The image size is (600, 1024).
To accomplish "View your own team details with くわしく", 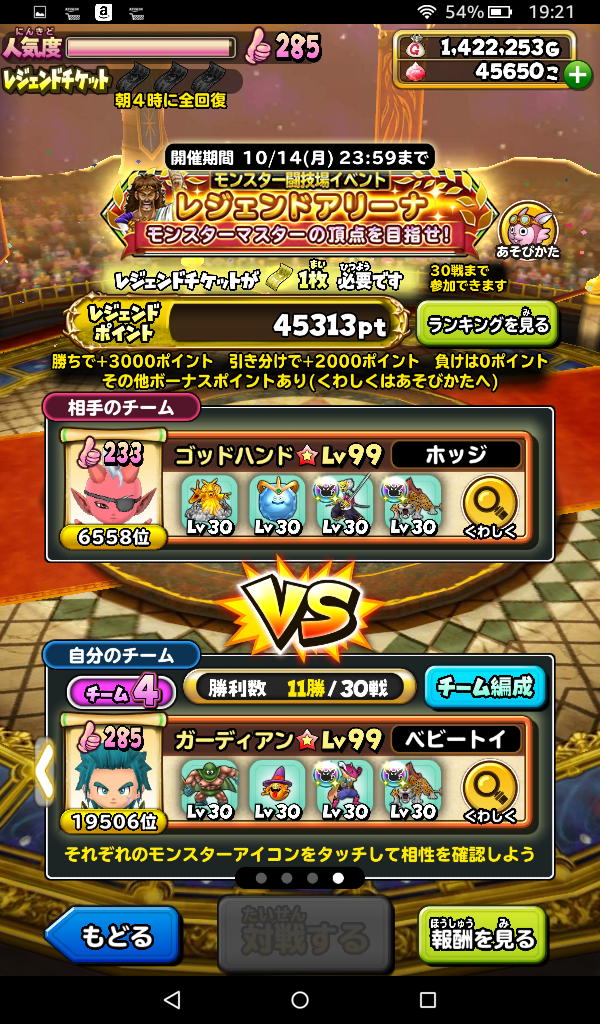I will (x=490, y=791).
